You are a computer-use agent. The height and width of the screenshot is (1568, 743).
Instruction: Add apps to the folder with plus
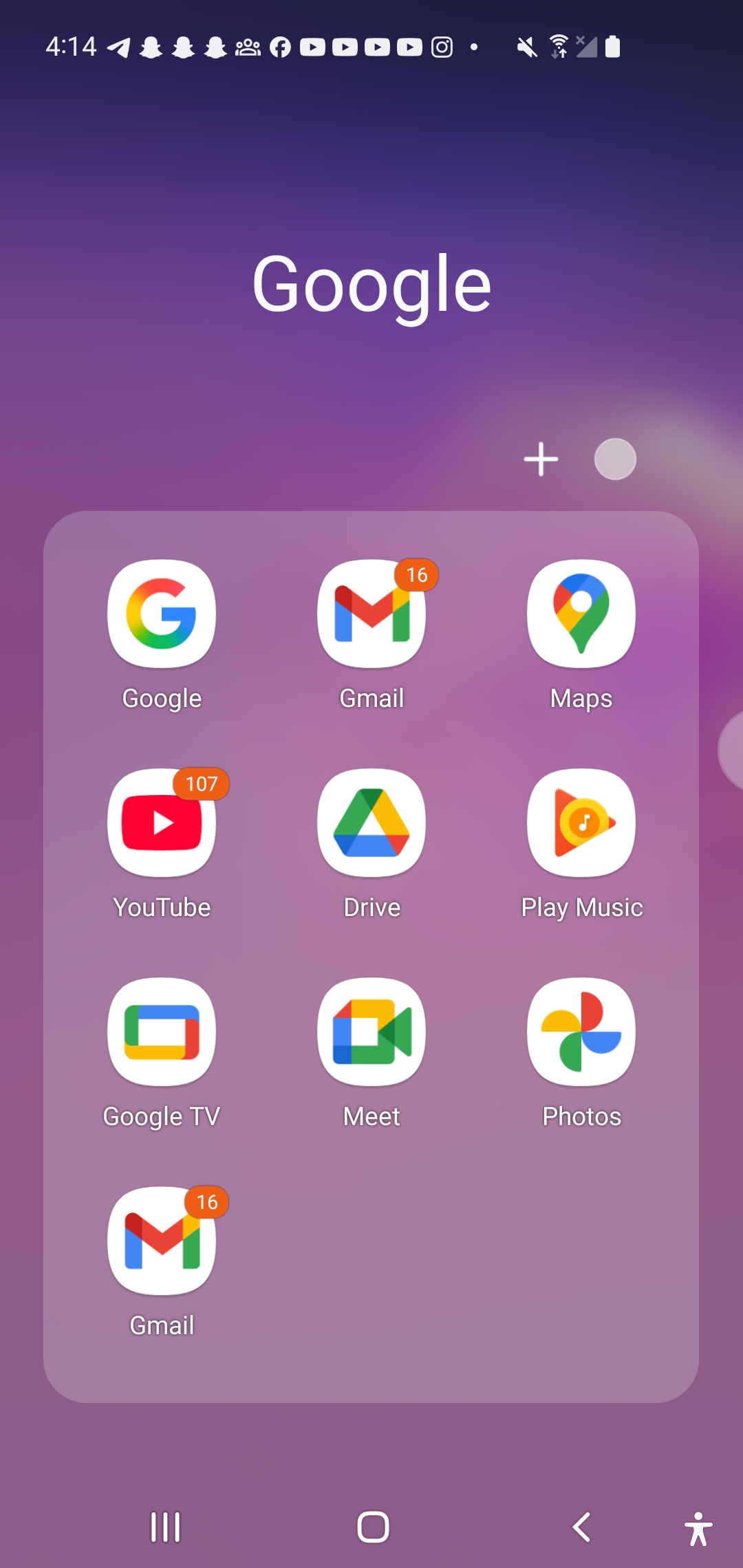pyautogui.click(x=541, y=459)
